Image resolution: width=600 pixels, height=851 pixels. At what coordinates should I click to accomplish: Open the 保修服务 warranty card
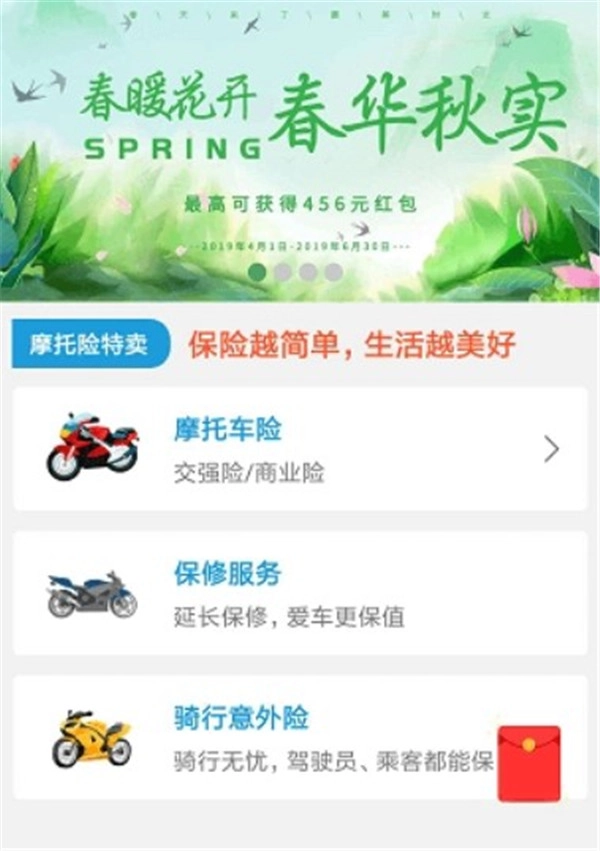click(300, 593)
